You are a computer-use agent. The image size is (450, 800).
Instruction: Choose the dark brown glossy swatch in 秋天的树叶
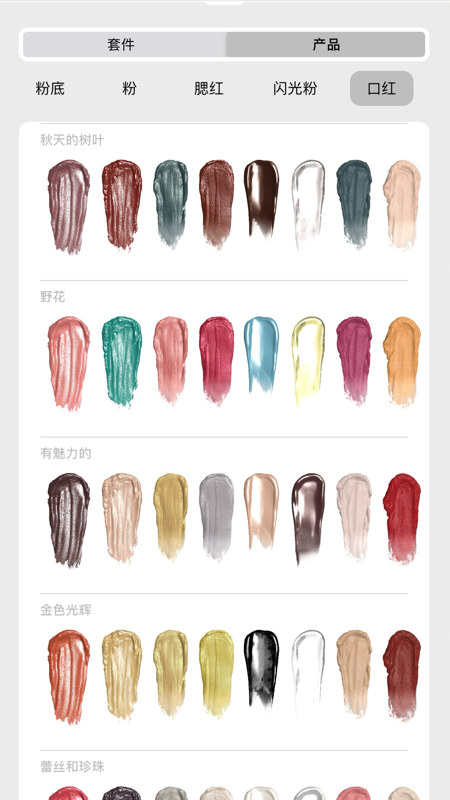(261, 199)
